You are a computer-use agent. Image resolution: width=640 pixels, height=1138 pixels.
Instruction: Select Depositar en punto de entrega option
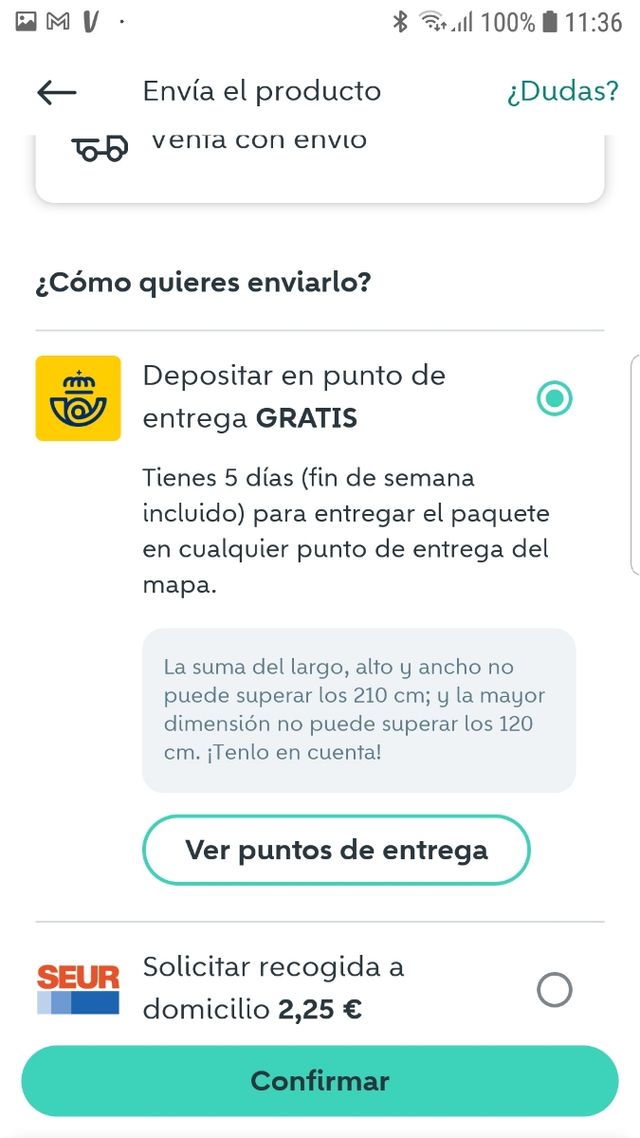[x=553, y=399]
